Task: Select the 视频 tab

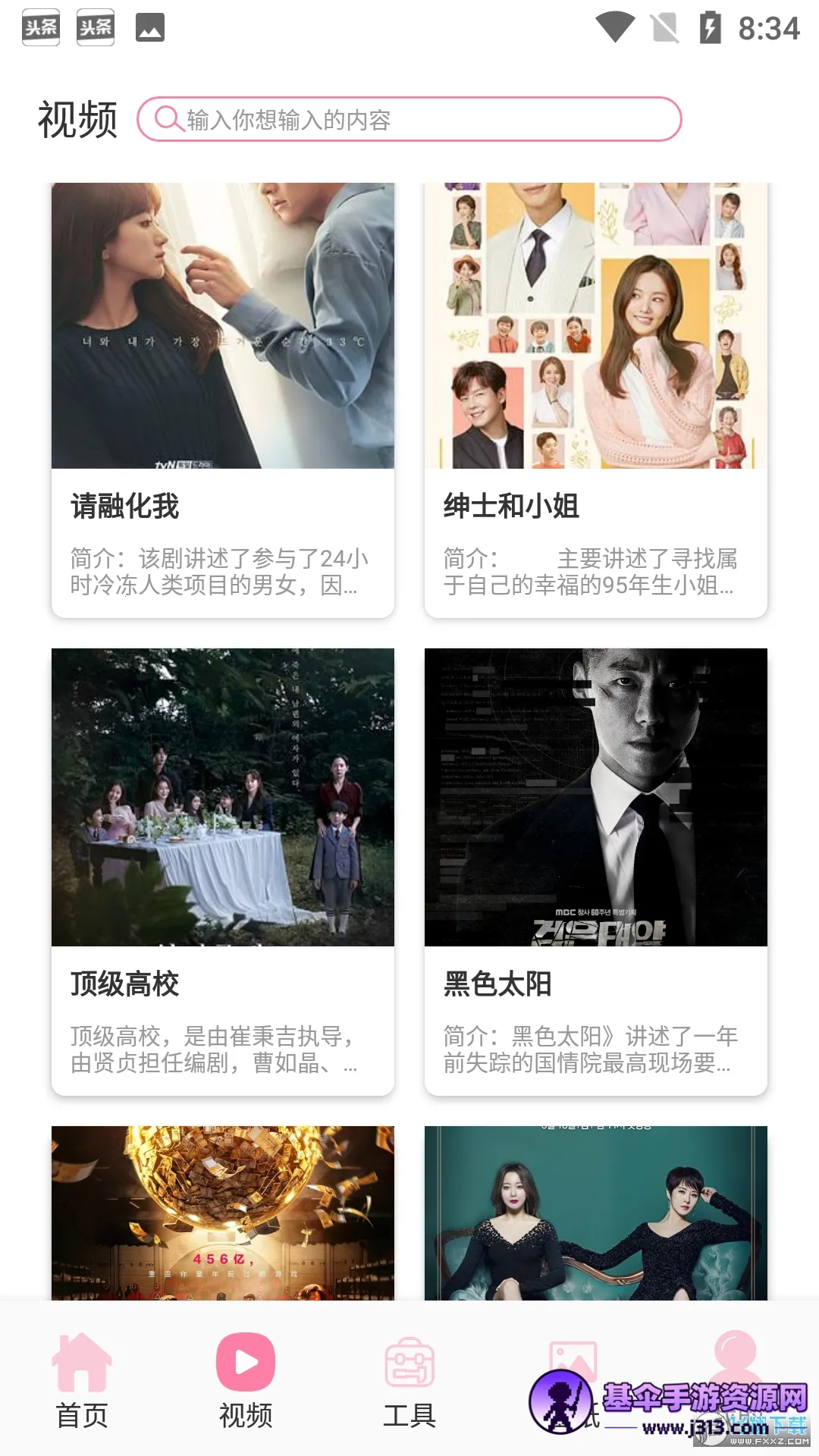Action: [x=246, y=1380]
